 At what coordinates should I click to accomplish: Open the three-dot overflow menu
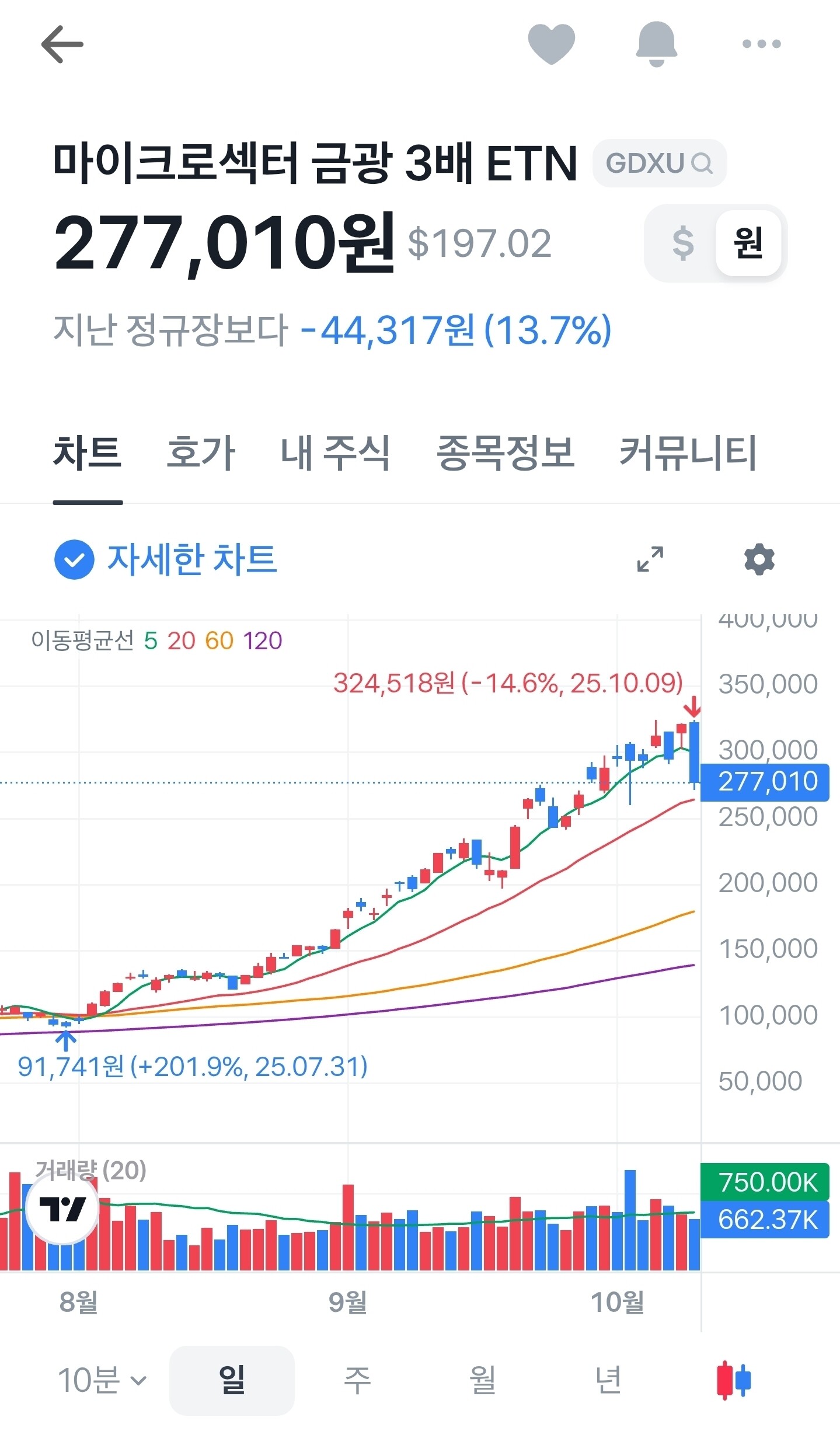tap(761, 44)
